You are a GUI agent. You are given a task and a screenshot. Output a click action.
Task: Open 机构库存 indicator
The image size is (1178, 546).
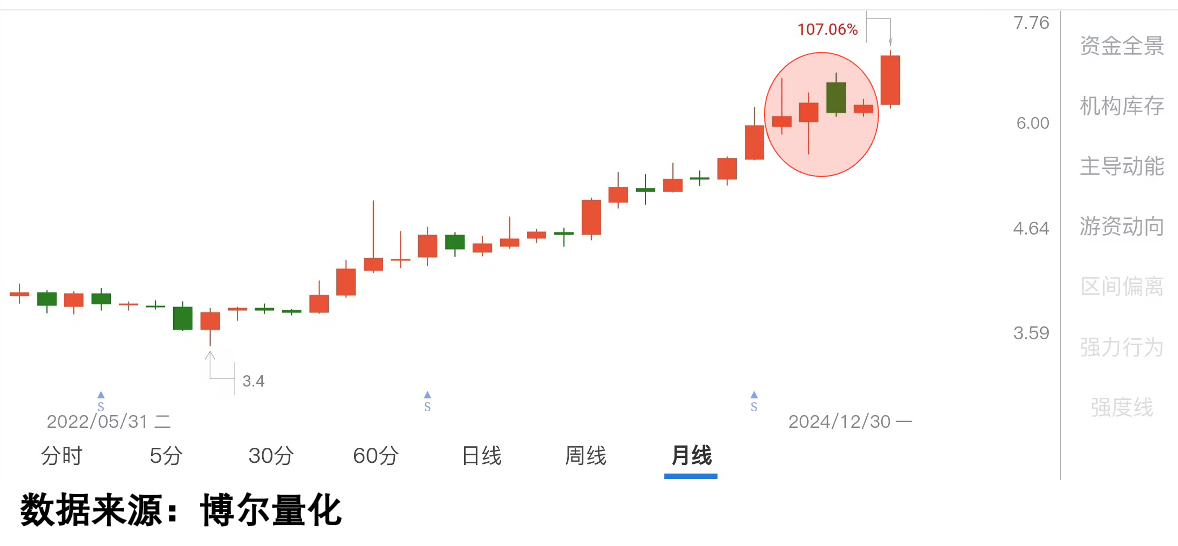pos(1122,106)
